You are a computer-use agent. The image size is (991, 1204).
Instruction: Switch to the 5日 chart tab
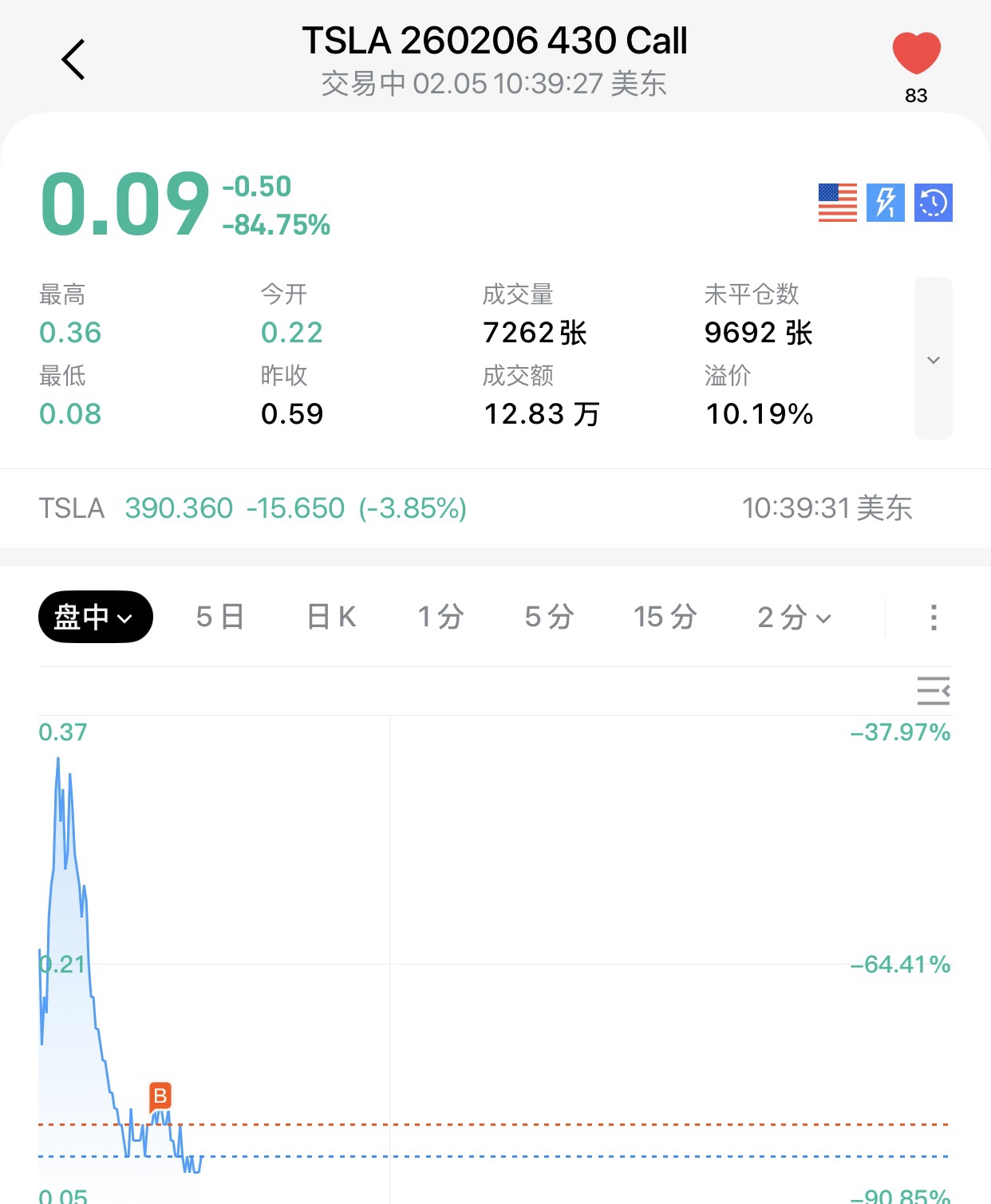point(220,617)
